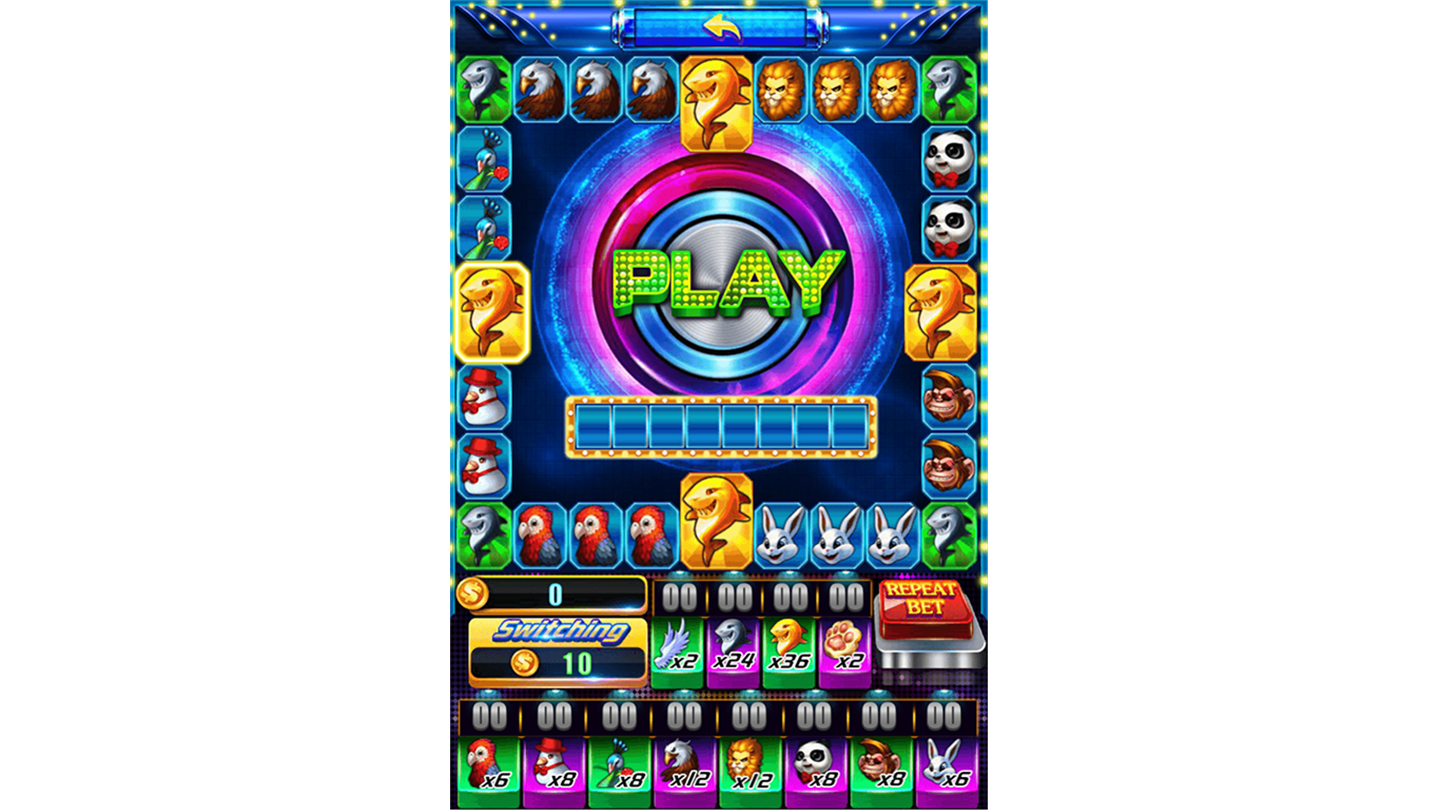Place a bet on the eagle x12

coord(684,770)
